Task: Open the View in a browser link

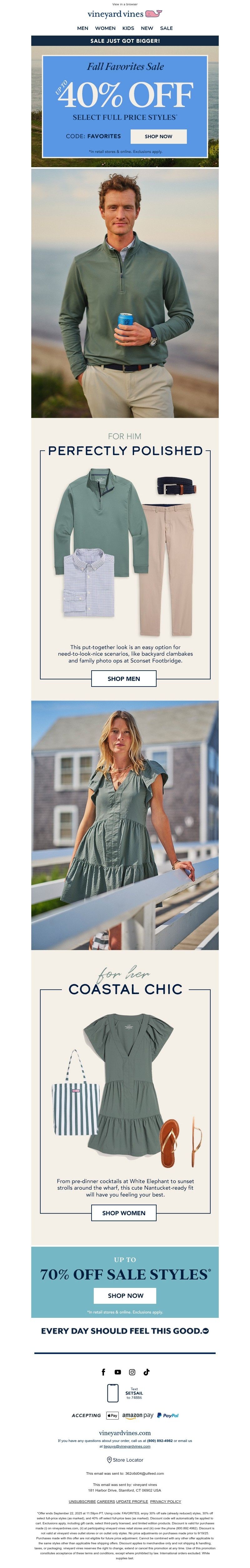Action: click(x=124, y=4)
